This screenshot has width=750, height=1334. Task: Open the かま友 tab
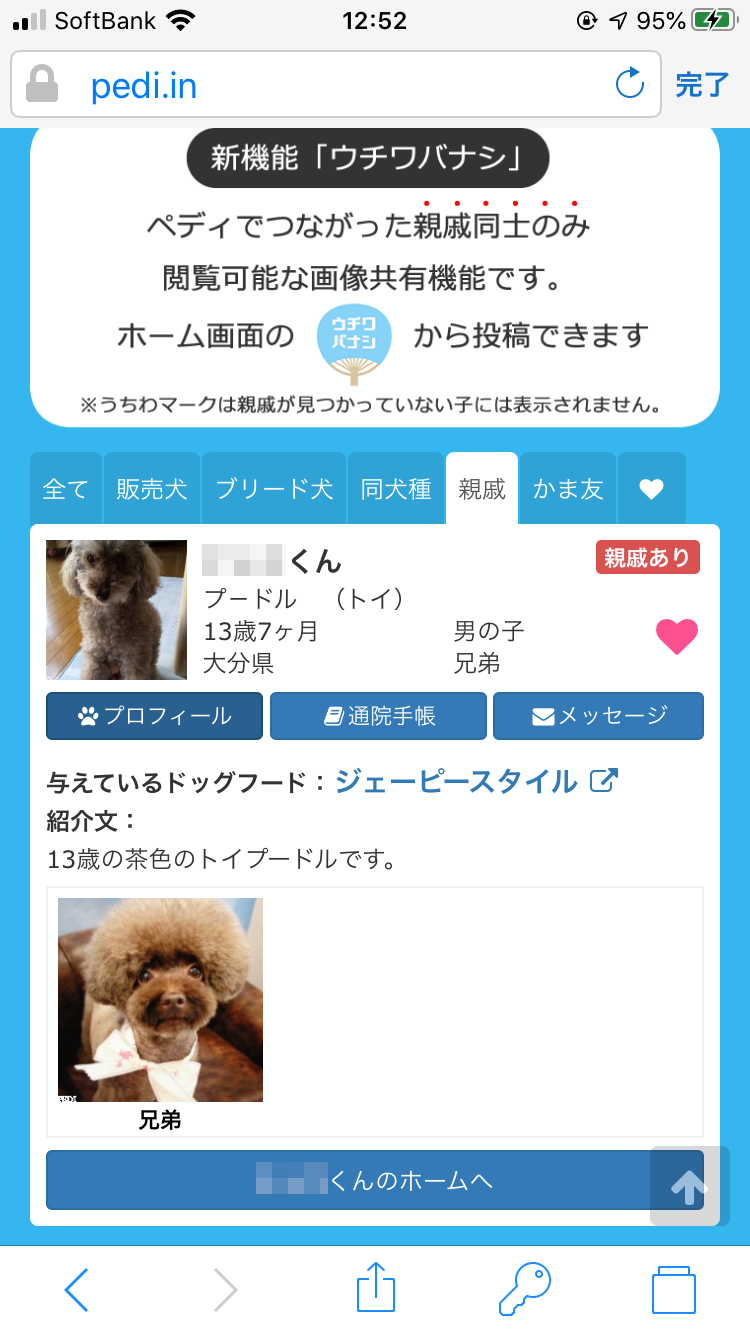568,488
